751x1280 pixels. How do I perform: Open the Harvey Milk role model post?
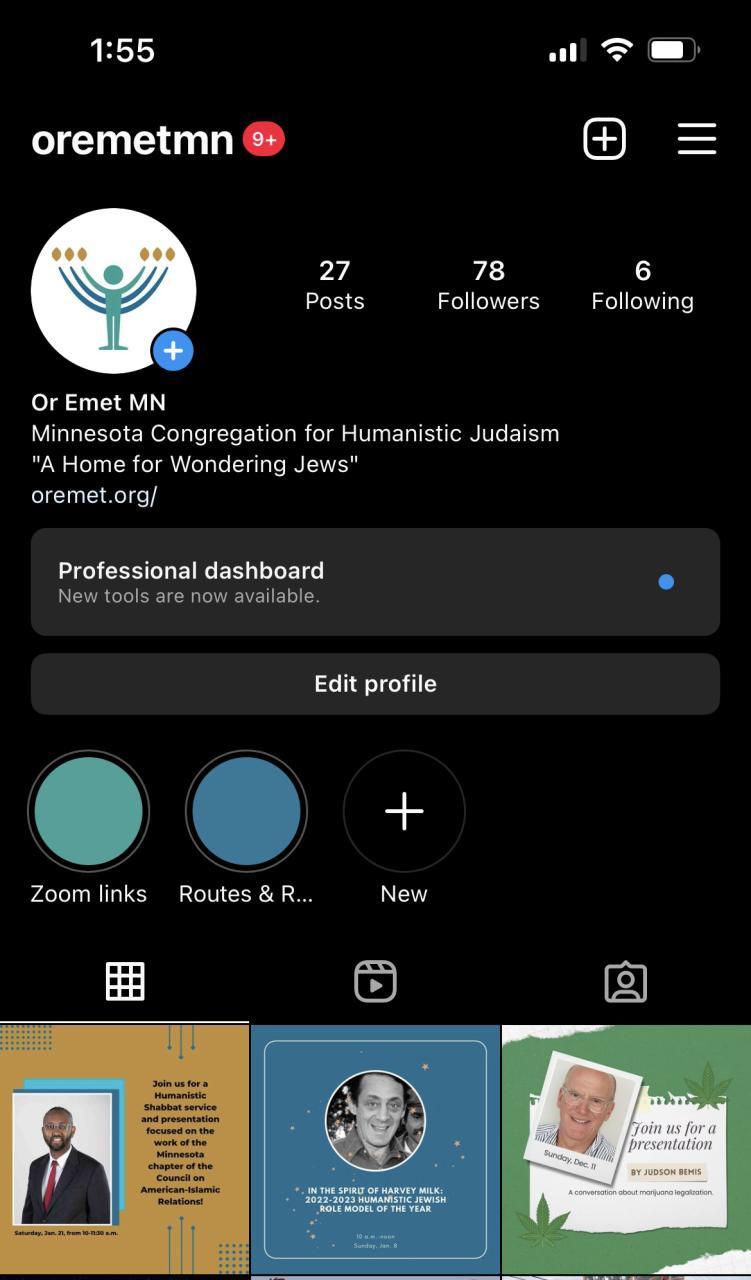click(375, 1150)
